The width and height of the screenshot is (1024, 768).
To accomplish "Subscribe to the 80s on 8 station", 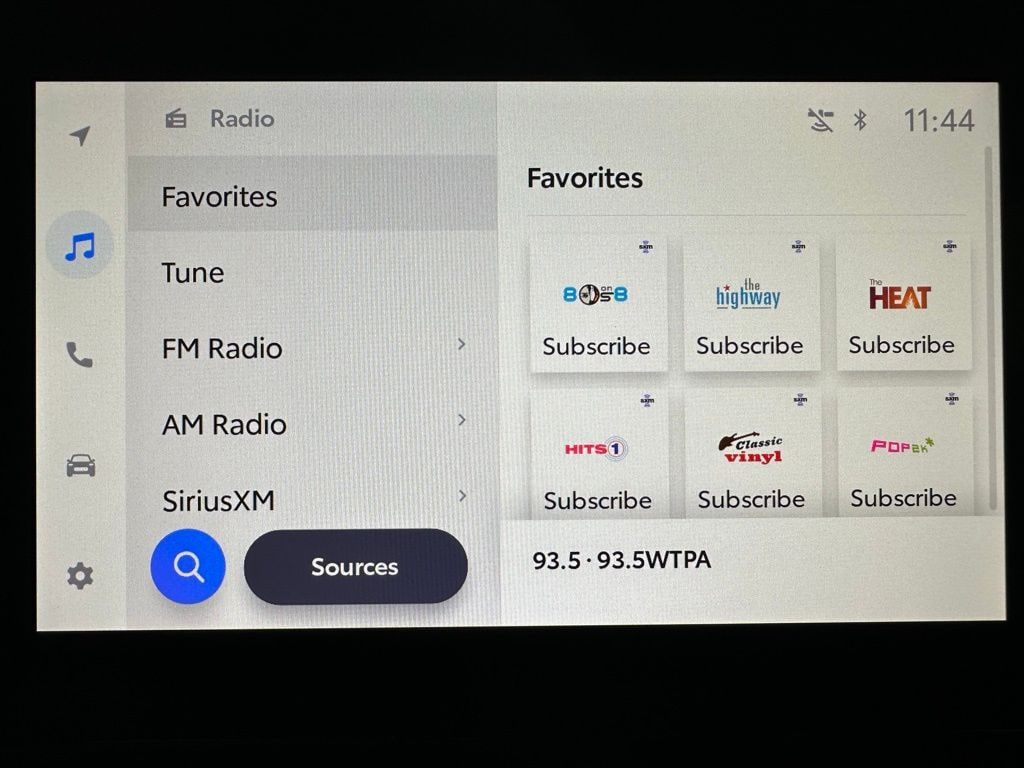I will [597, 305].
